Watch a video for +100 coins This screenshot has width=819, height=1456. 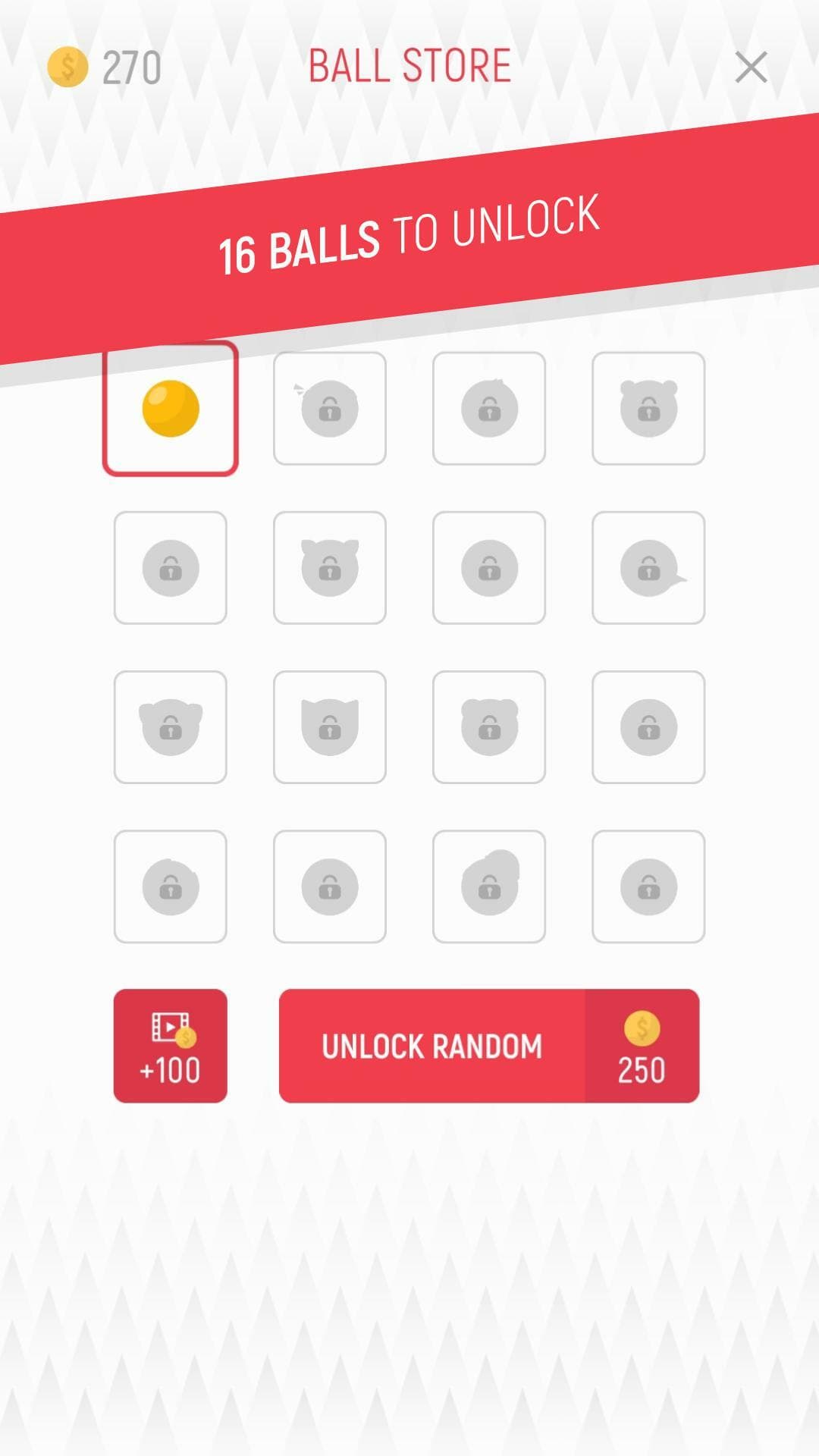(171, 1046)
